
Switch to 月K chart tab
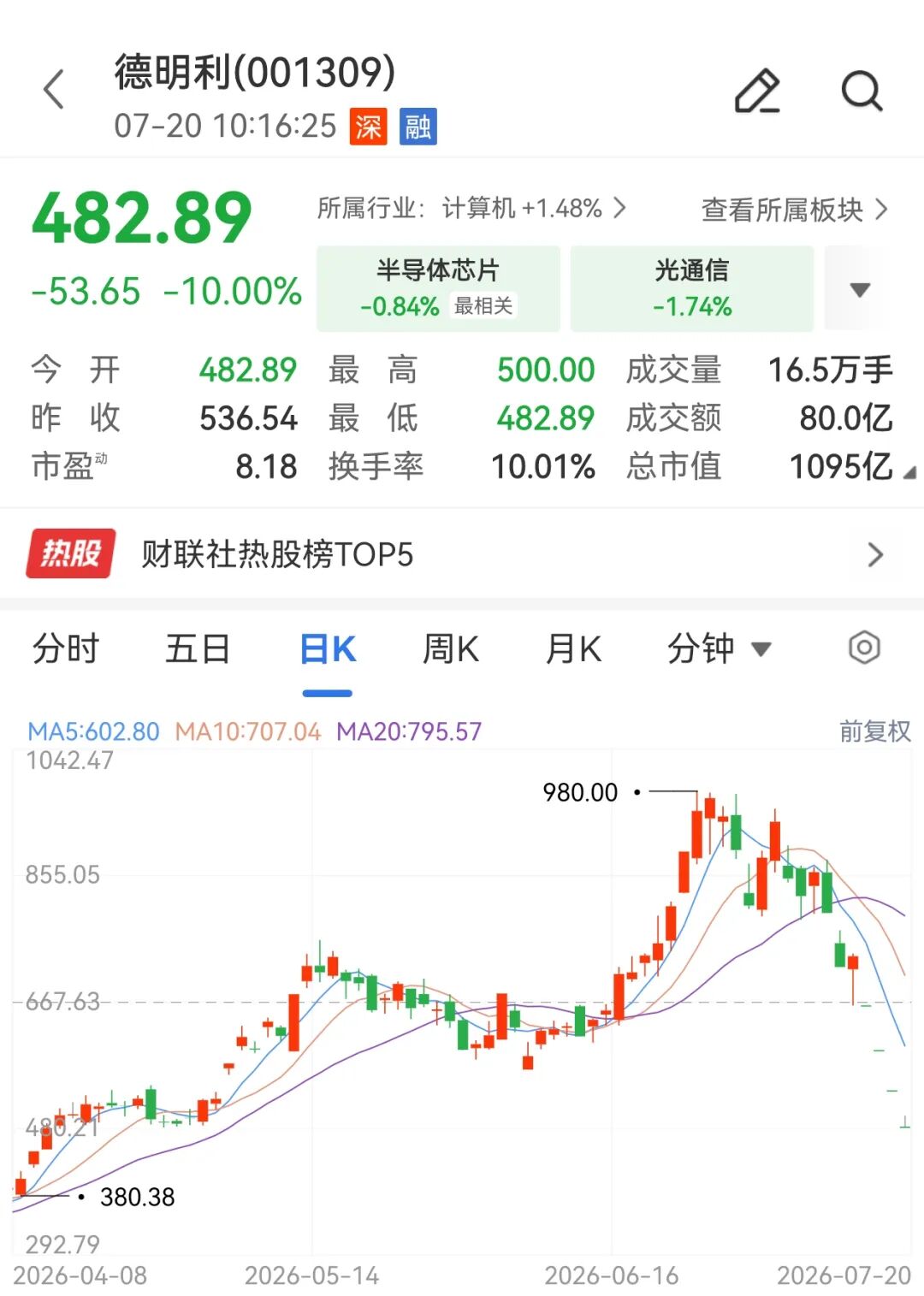tap(573, 649)
